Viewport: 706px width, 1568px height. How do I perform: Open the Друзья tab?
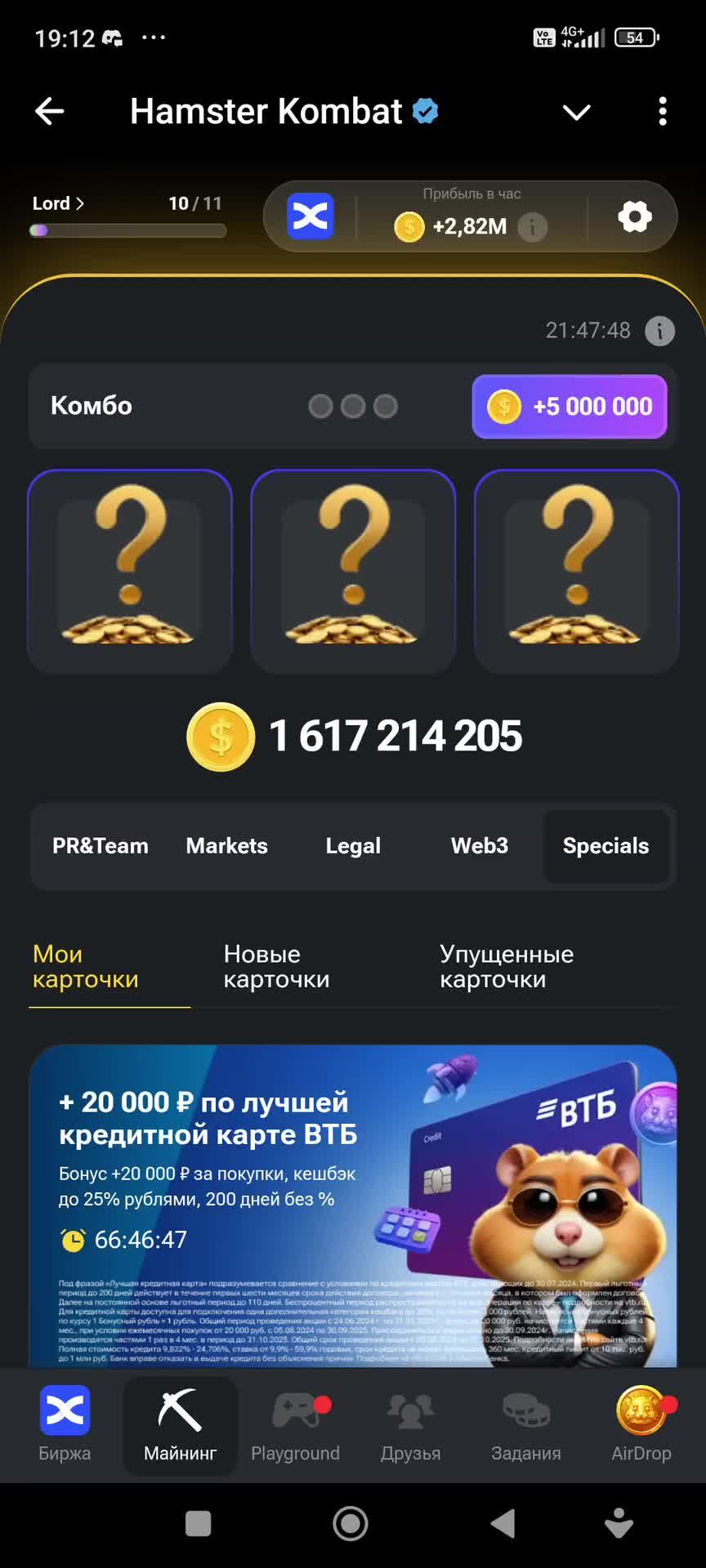tap(410, 1425)
